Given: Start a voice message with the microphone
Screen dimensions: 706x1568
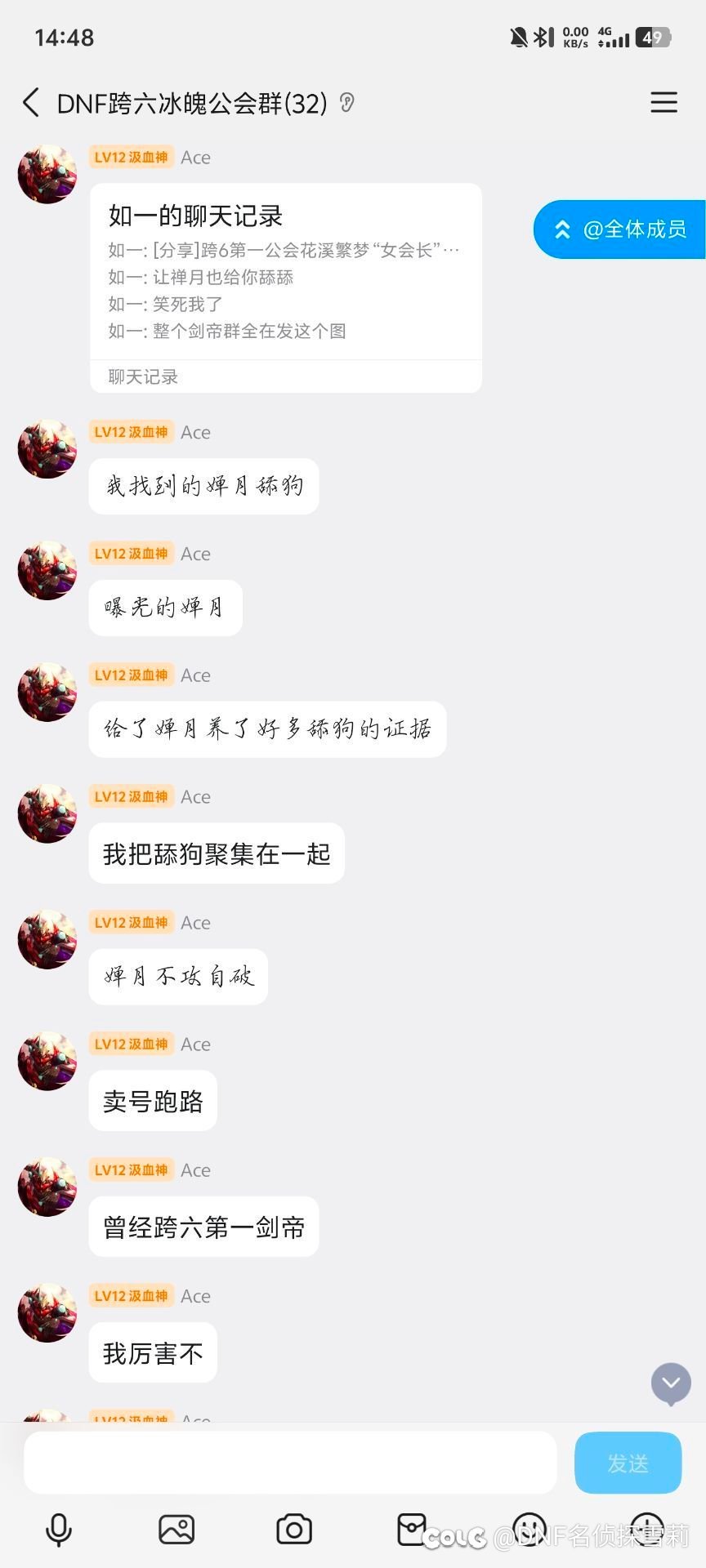Looking at the screenshot, I should [x=59, y=1530].
